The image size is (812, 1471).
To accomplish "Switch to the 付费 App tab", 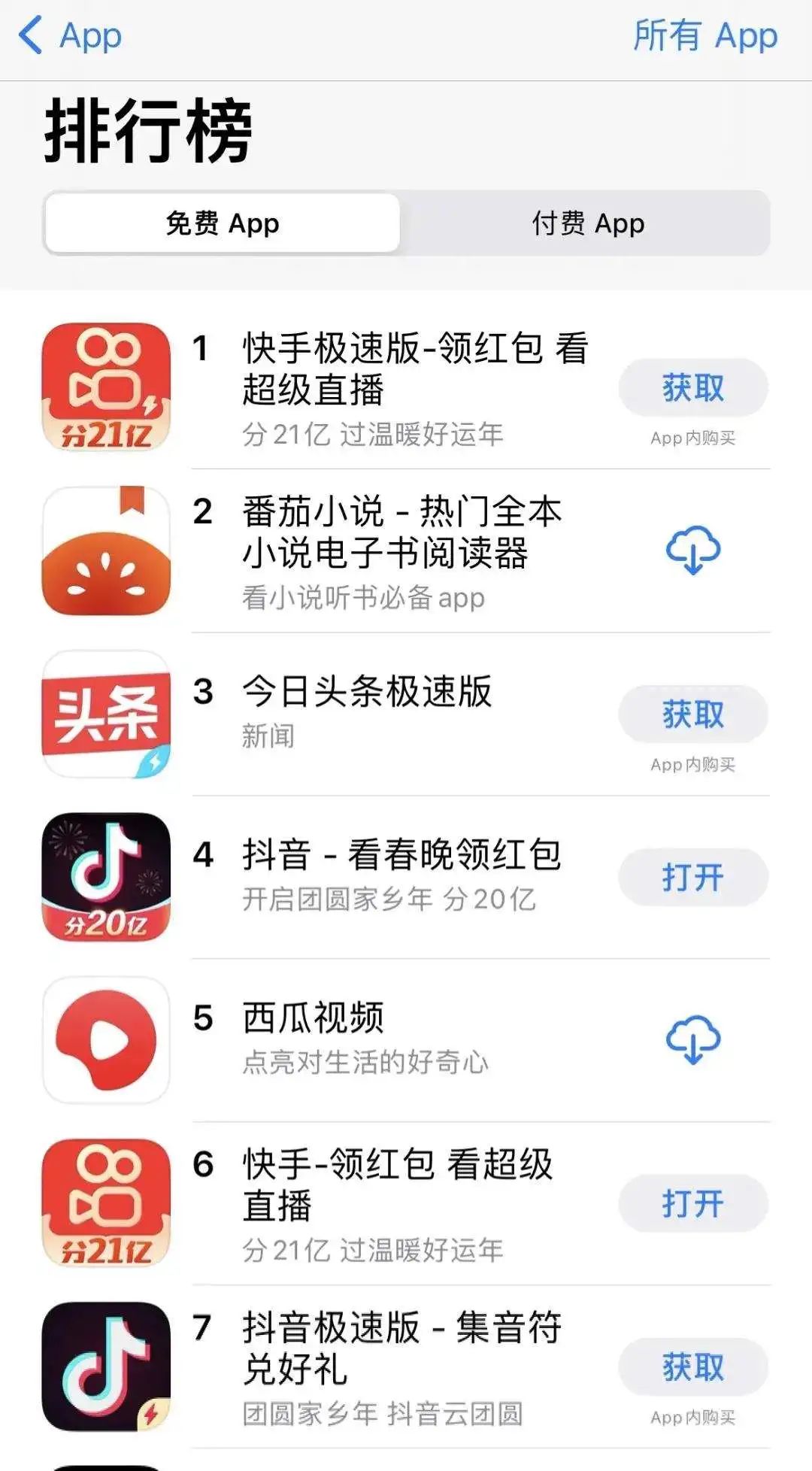I will point(586,223).
